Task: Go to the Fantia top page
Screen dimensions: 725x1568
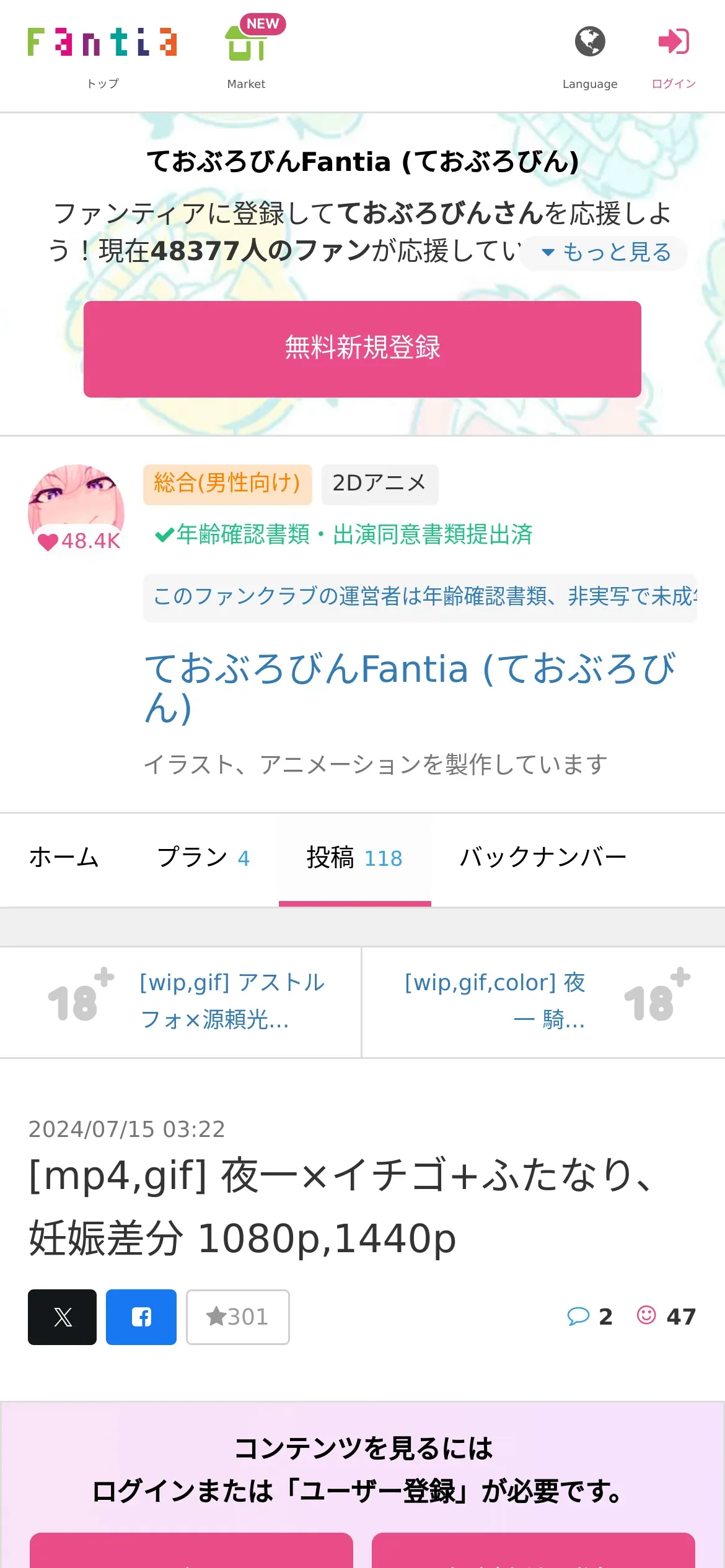Action: 102,56
